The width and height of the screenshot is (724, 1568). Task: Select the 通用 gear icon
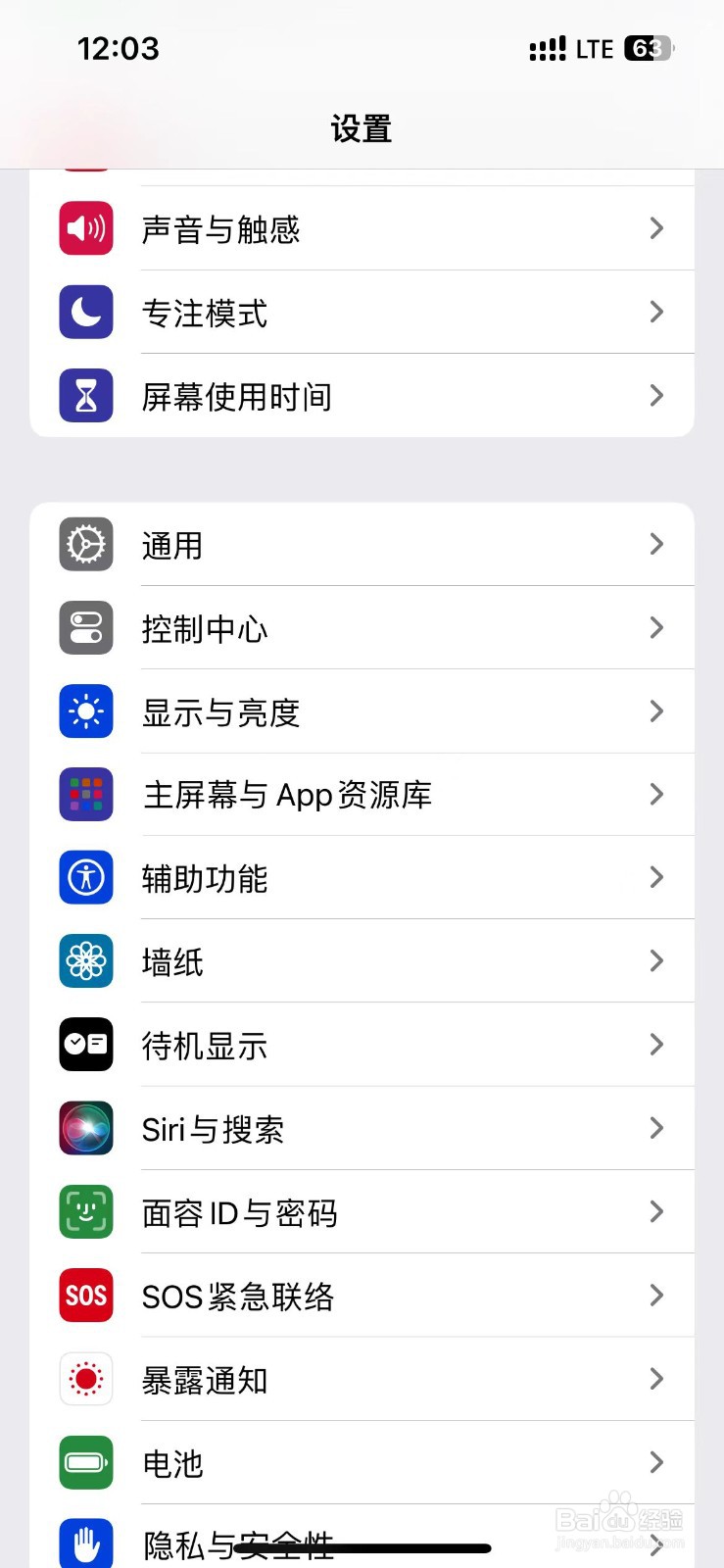85,545
